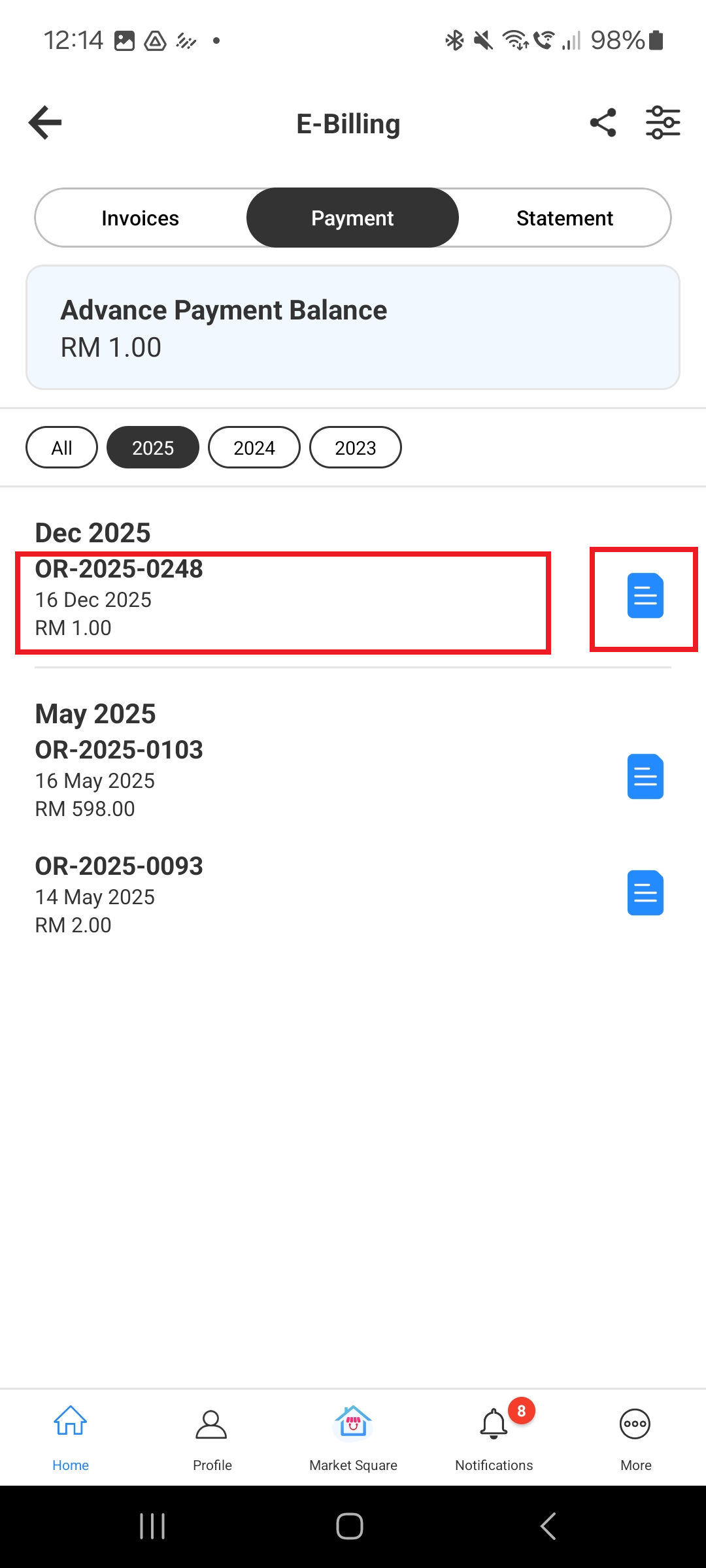
Task: View receipt document for OR-2025-0248
Action: (645, 596)
